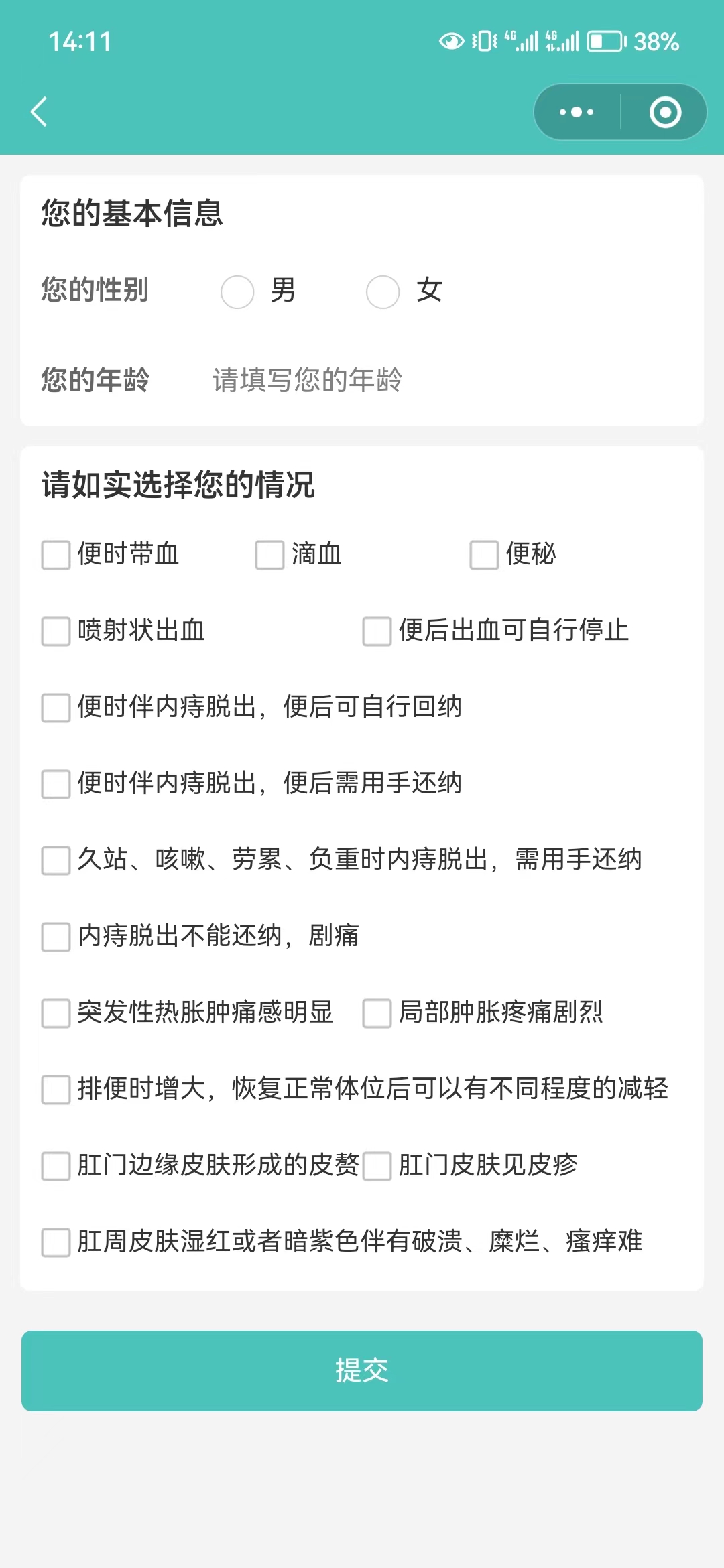The image size is (724, 1568).
Task: Check 肛门边缘皮肤形成的皮赘
Action: tap(56, 1166)
